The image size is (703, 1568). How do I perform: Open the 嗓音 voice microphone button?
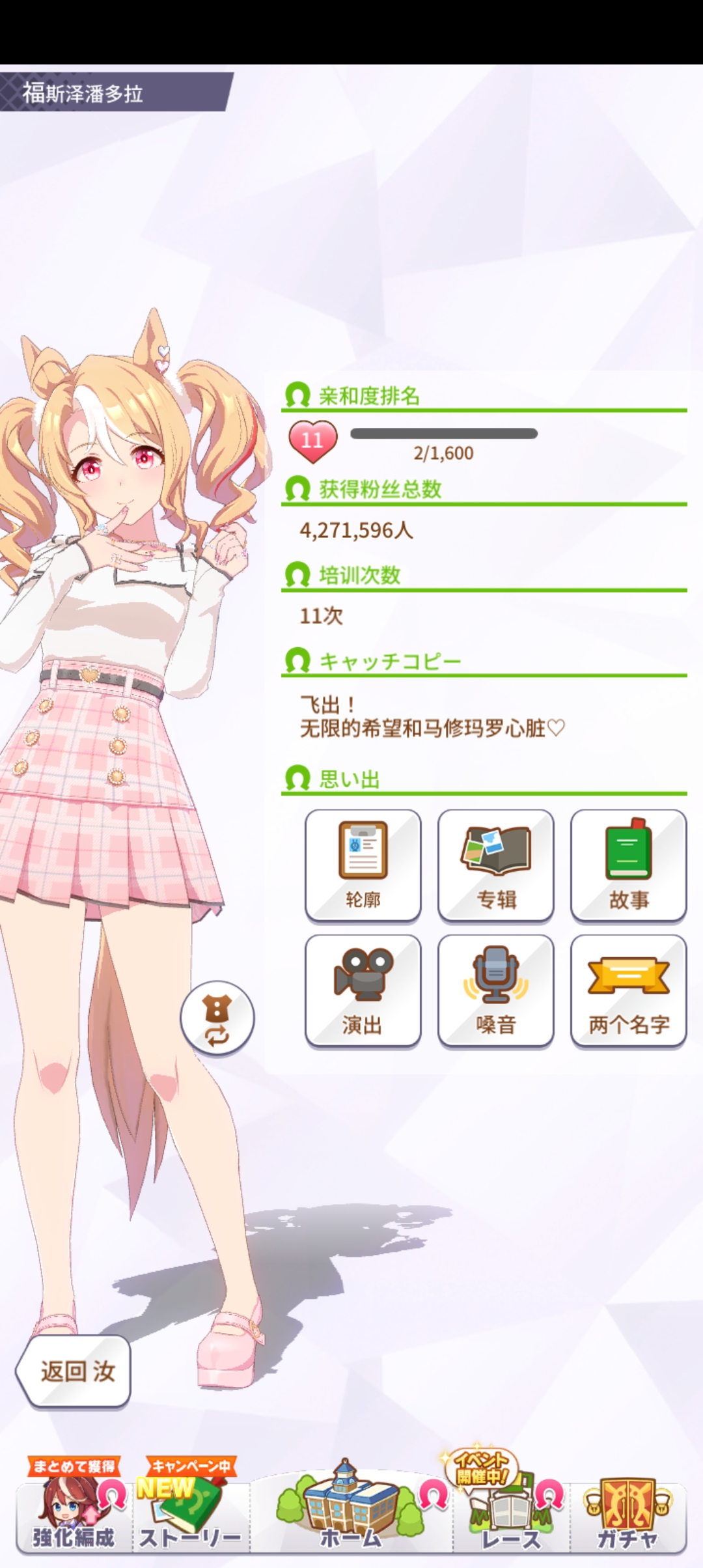[x=495, y=990]
